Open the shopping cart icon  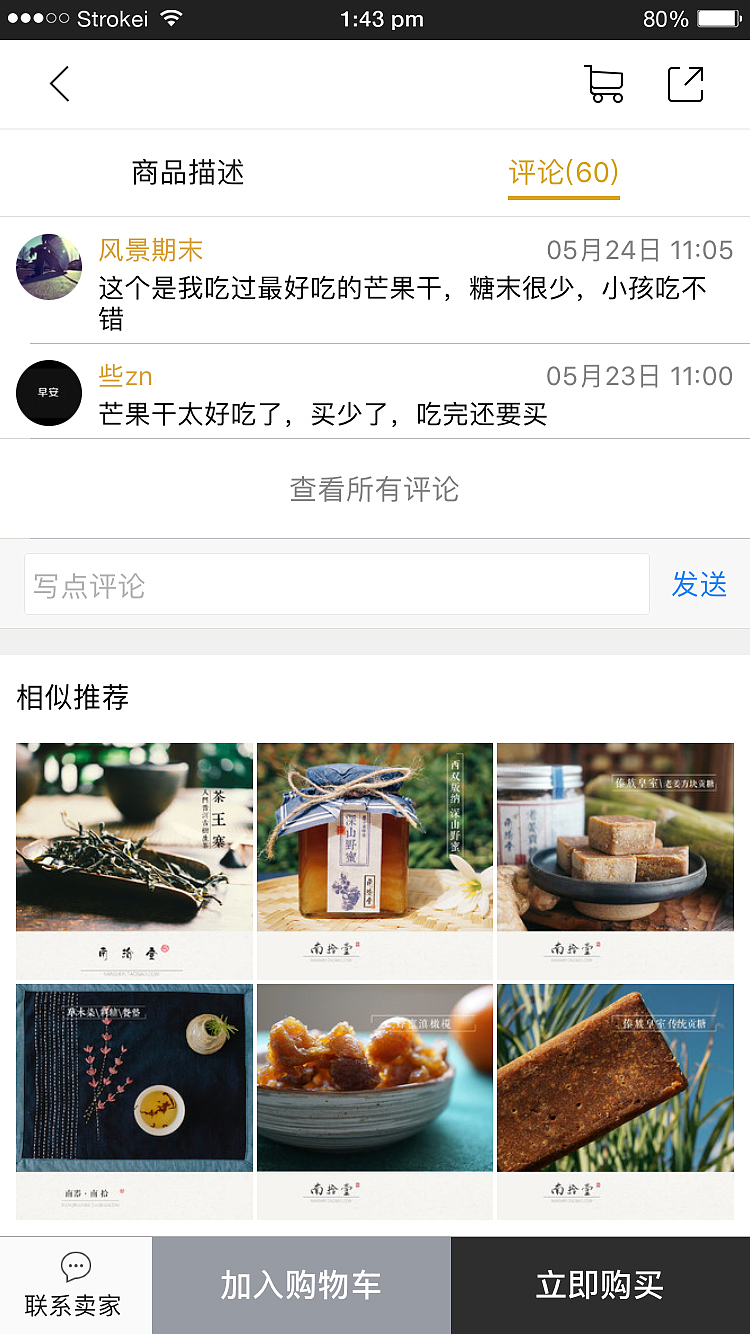tap(603, 84)
